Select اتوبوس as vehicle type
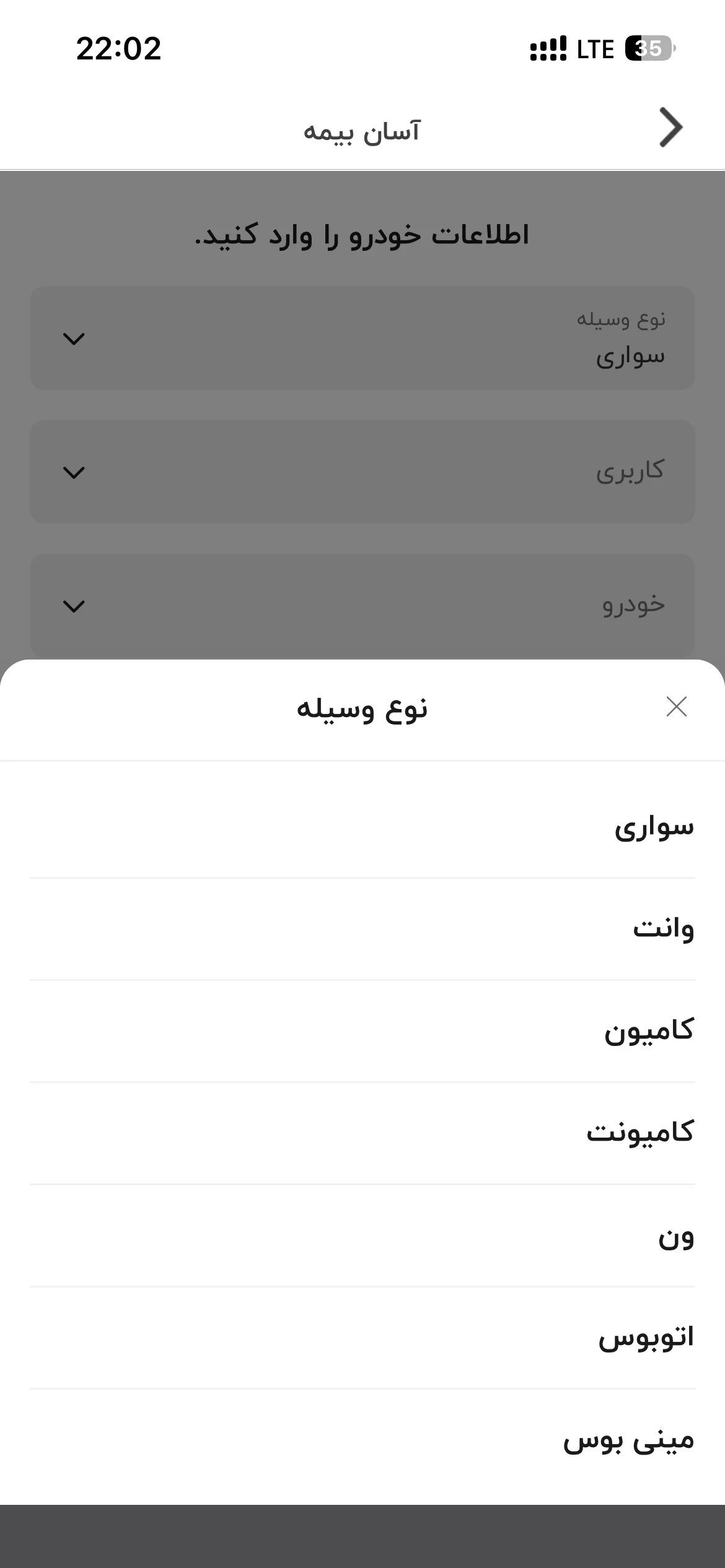Screen dimensions: 725x1568 pos(362,1338)
